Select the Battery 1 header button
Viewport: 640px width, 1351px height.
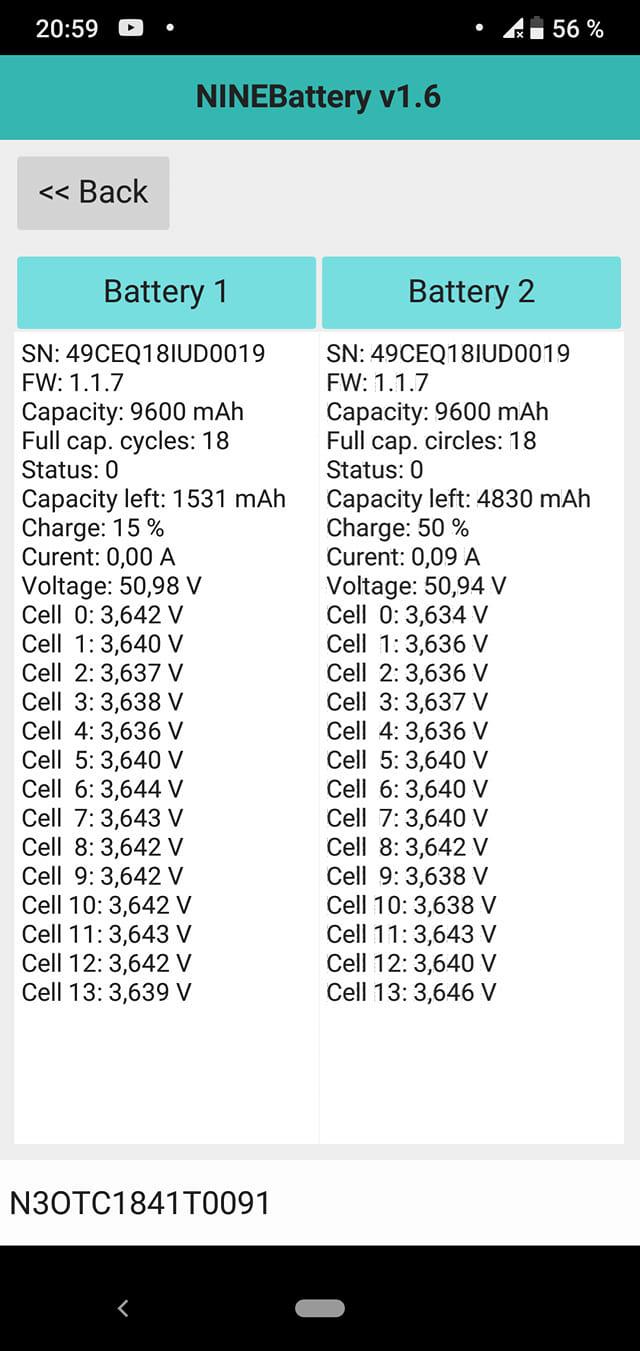point(166,292)
